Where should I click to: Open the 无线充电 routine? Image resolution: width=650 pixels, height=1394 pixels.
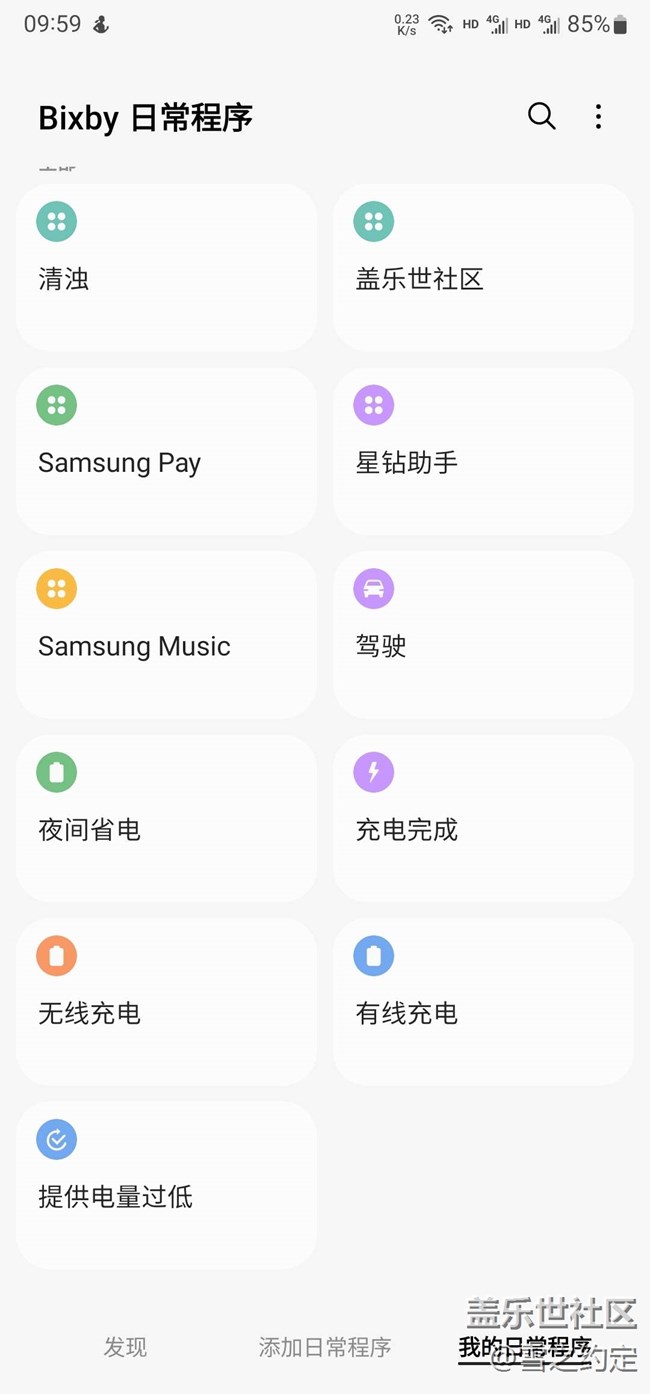tap(166, 1001)
